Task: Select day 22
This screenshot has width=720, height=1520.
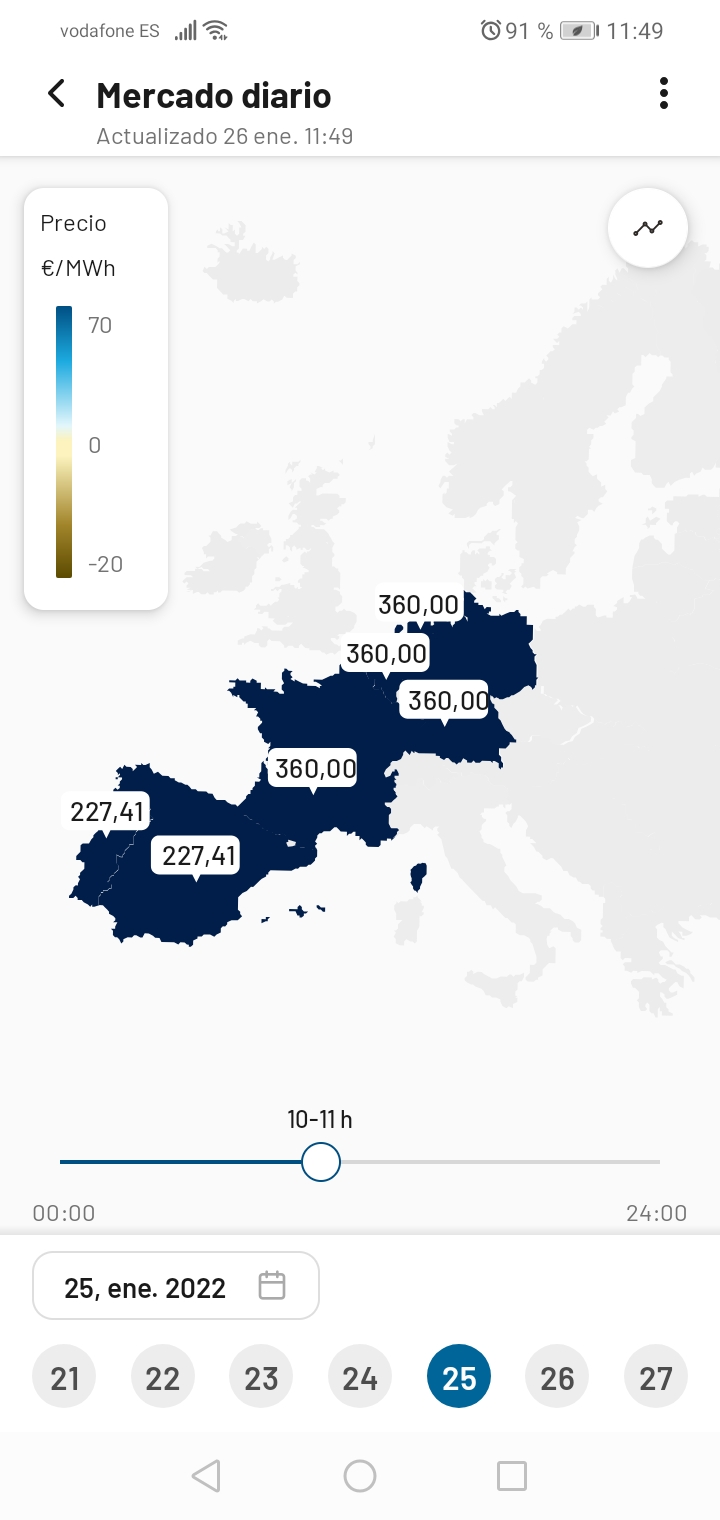Action: pyautogui.click(x=163, y=1378)
